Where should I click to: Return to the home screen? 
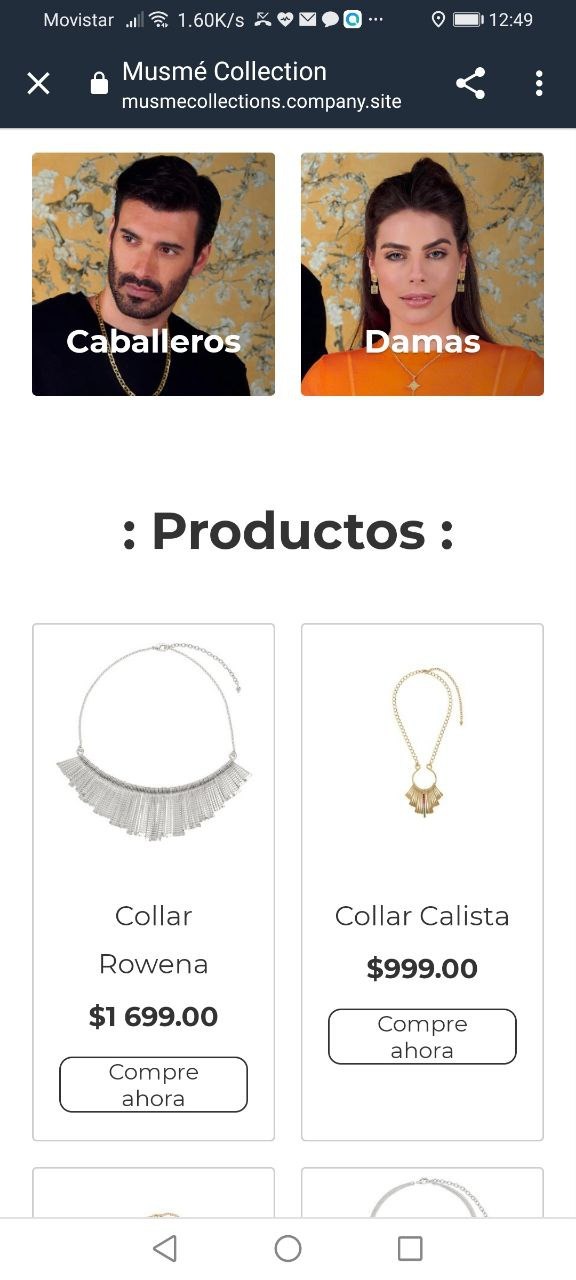[x=288, y=1248]
